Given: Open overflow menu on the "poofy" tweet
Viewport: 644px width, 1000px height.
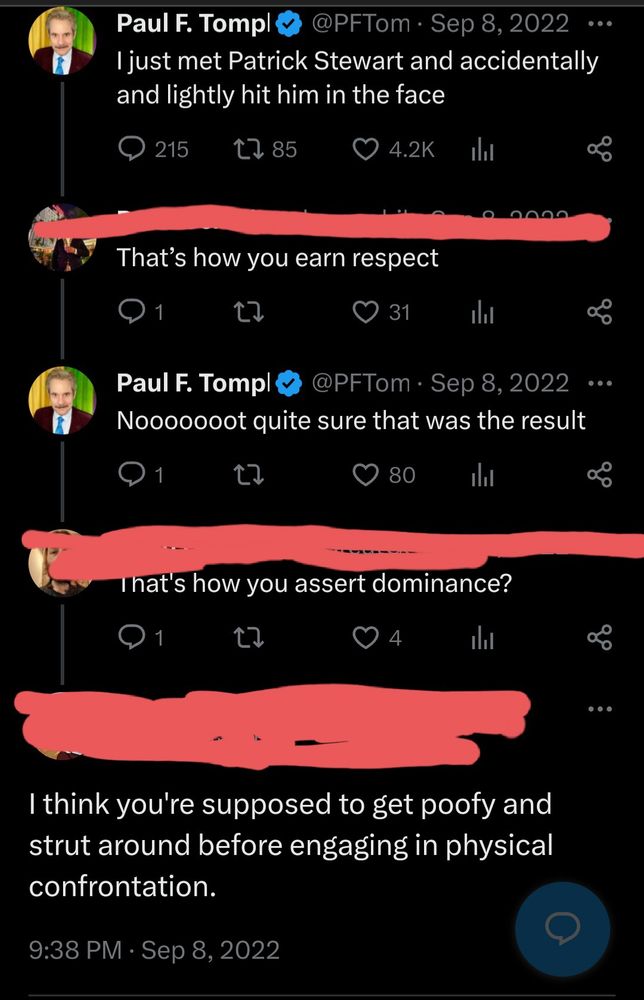Looking at the screenshot, I should click(x=600, y=710).
